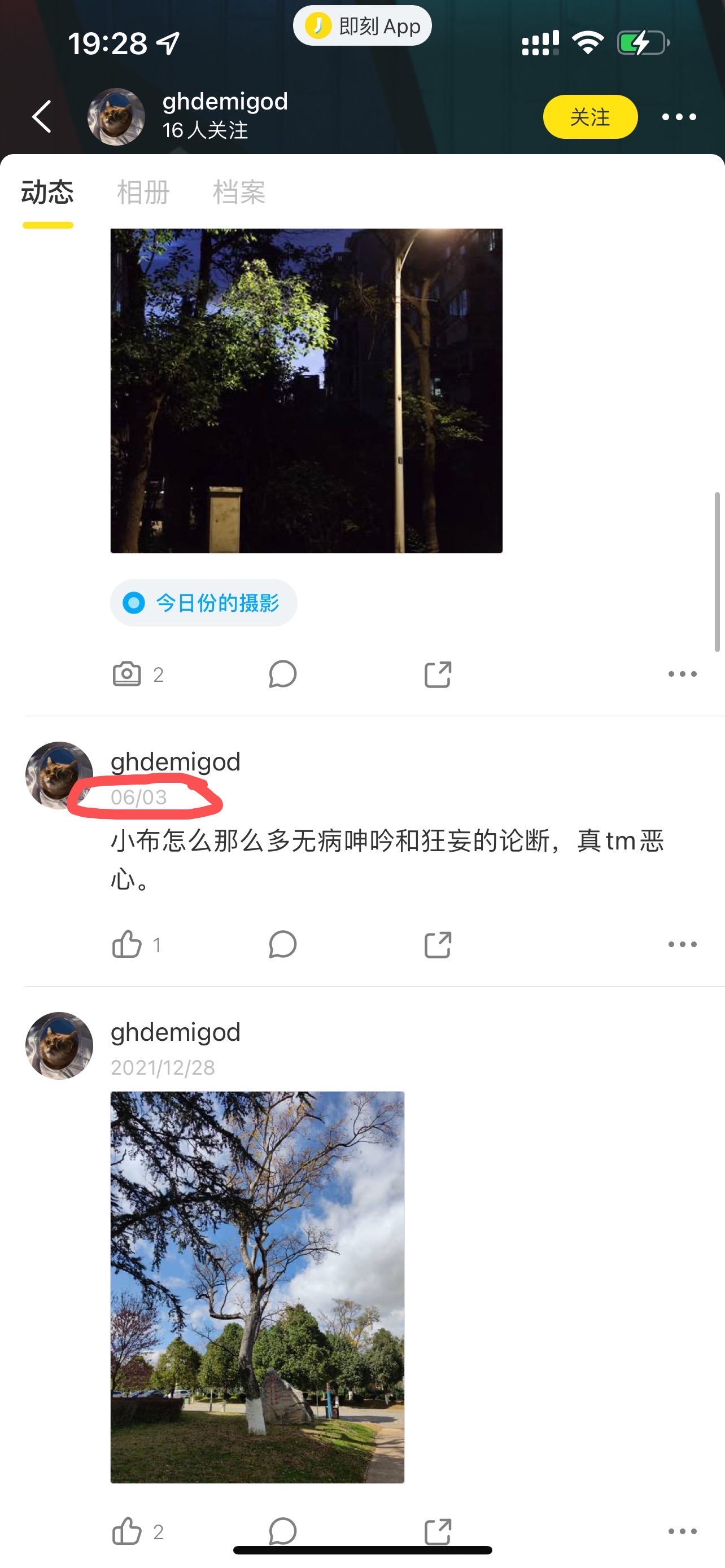Switch to the 相册 tab
The width and height of the screenshot is (725, 1568).
tap(143, 192)
